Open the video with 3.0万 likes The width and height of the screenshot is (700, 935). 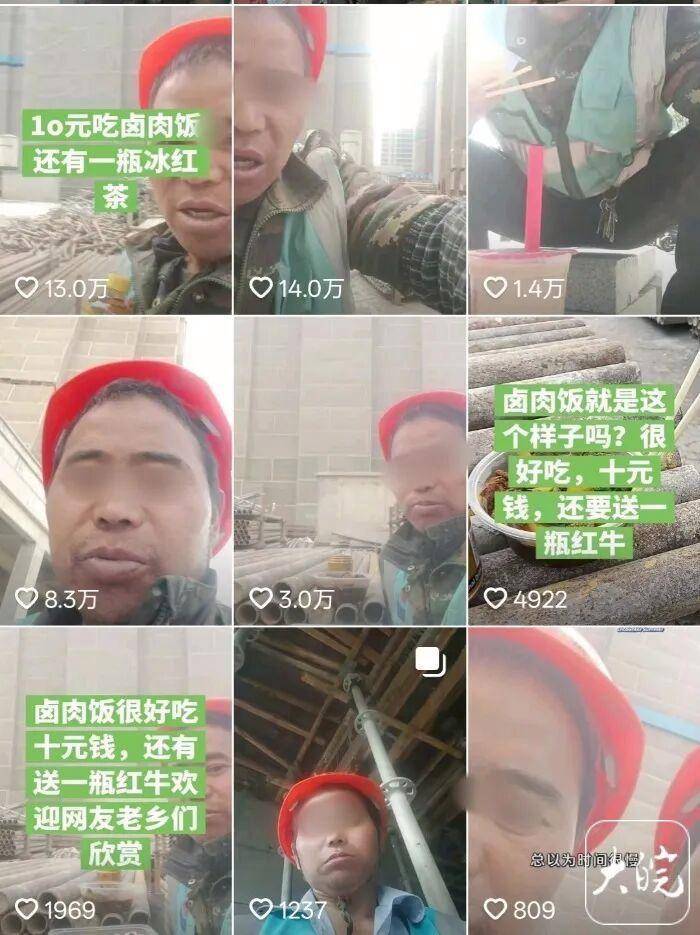pos(349,470)
